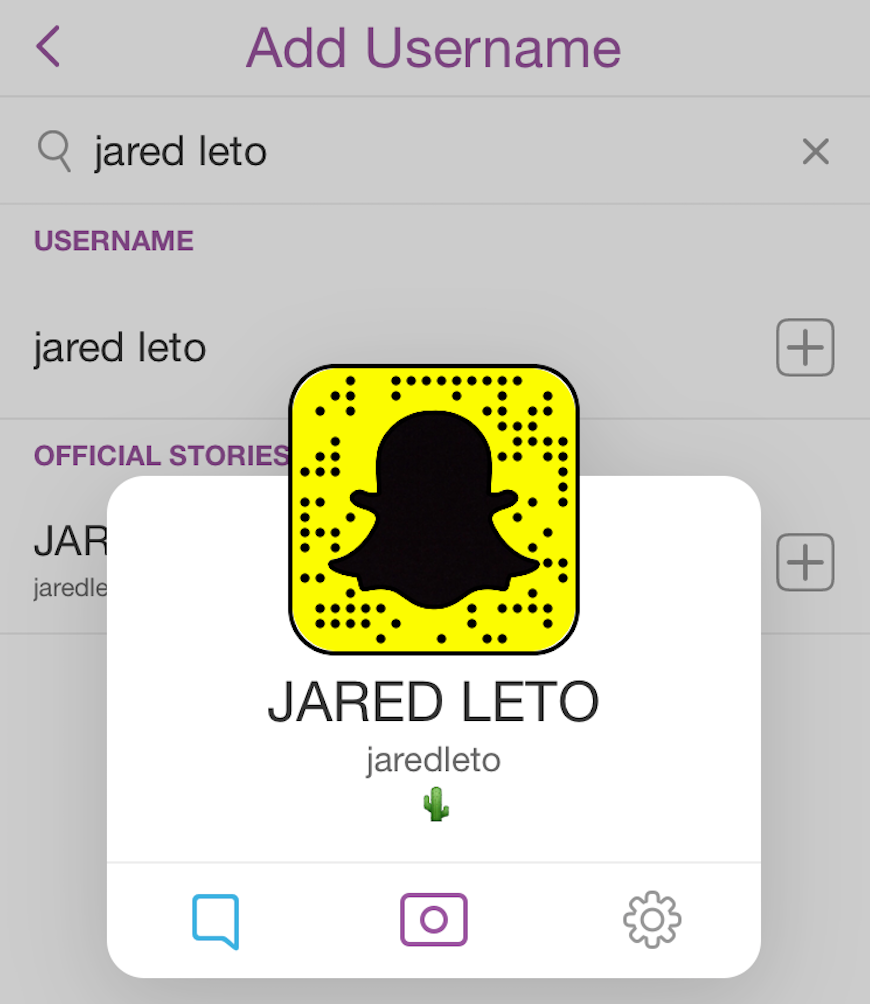Open the Add Username screen title
Viewport: 870px width, 1004px height.
click(433, 47)
